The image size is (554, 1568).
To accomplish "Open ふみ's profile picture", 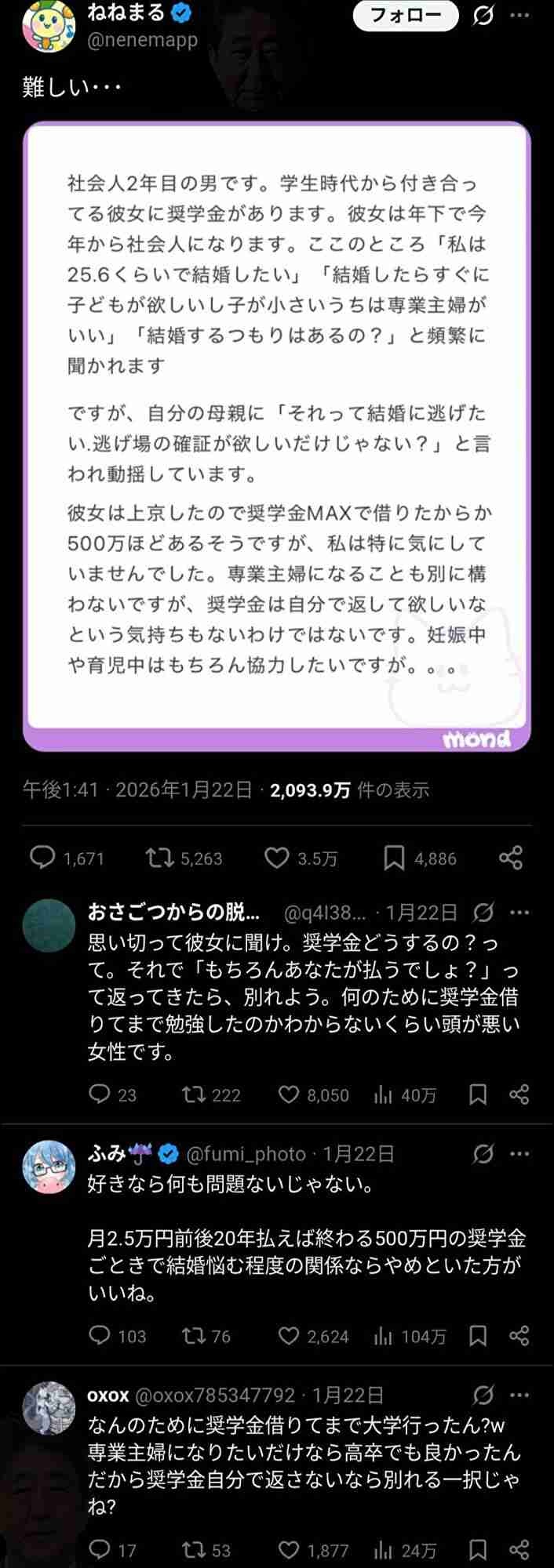I will [x=49, y=1167].
